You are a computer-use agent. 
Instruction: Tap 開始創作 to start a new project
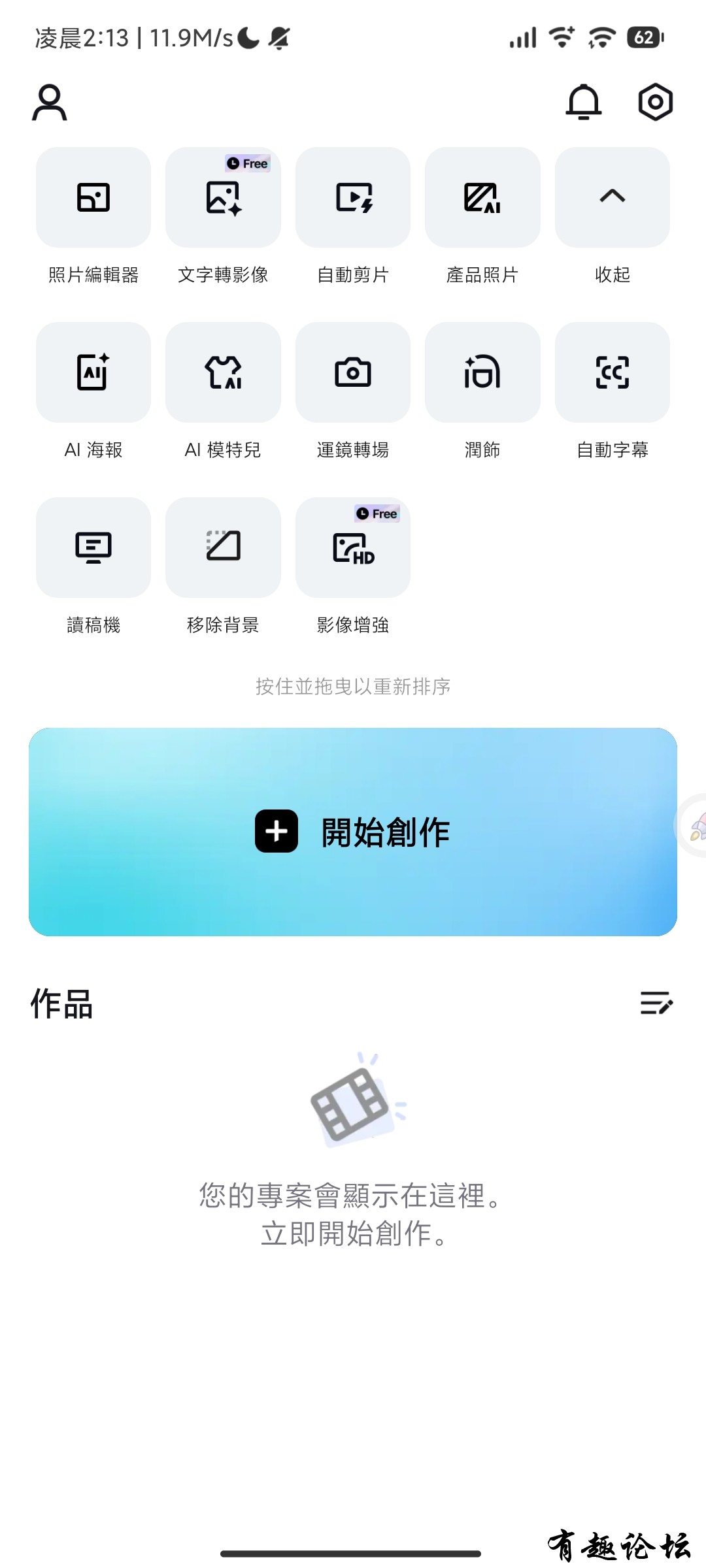[x=353, y=832]
